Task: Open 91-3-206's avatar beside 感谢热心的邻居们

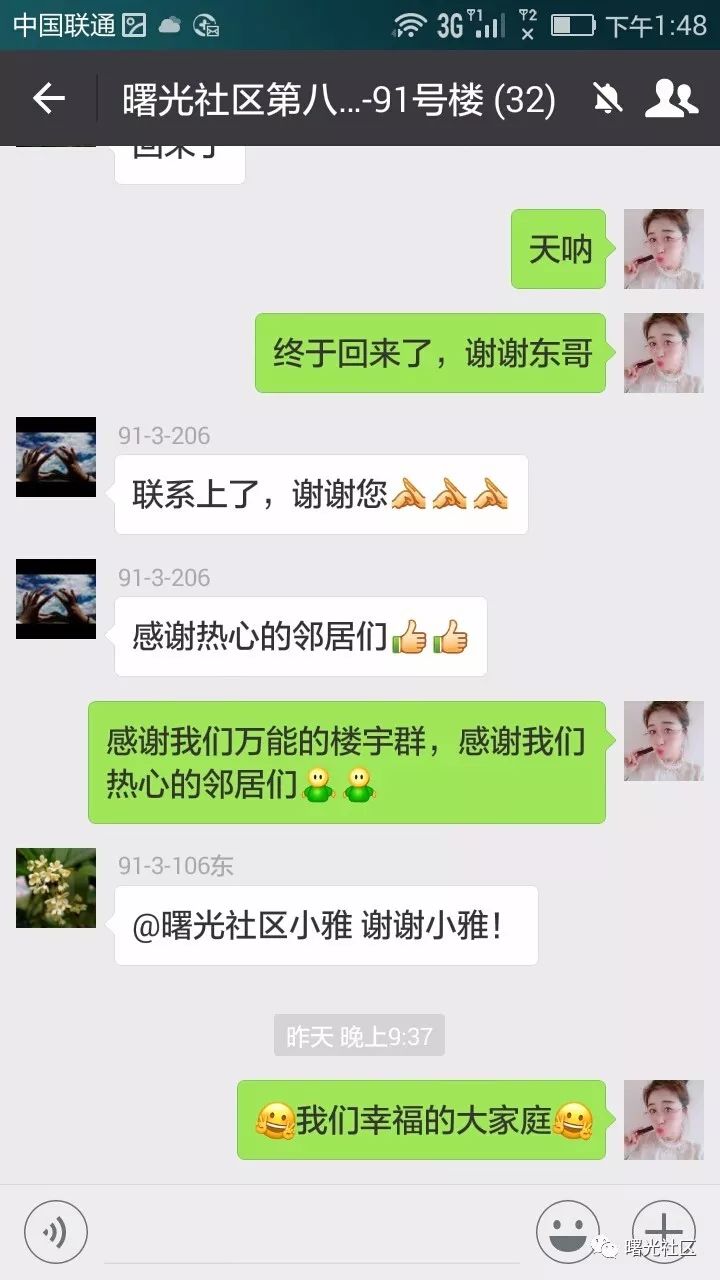Action: [56, 599]
